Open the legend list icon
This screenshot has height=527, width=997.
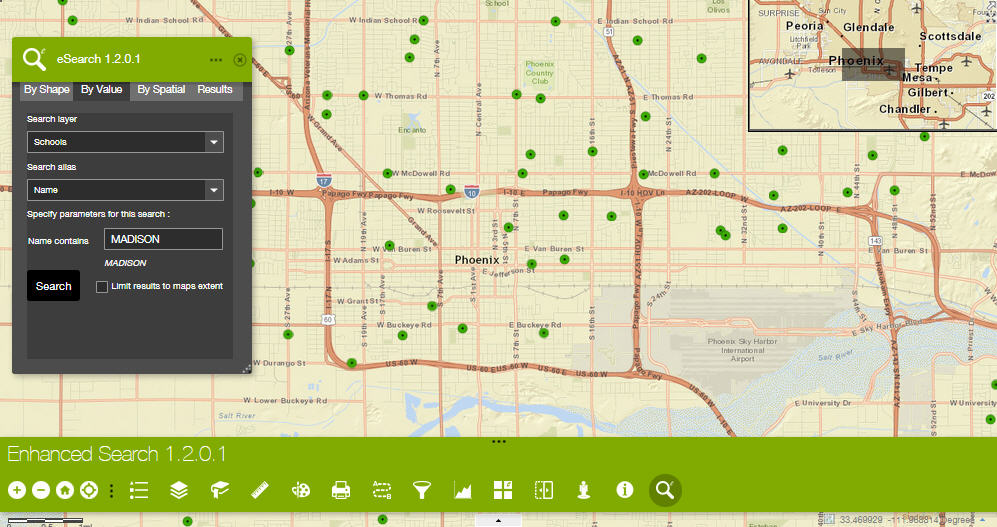(139, 490)
